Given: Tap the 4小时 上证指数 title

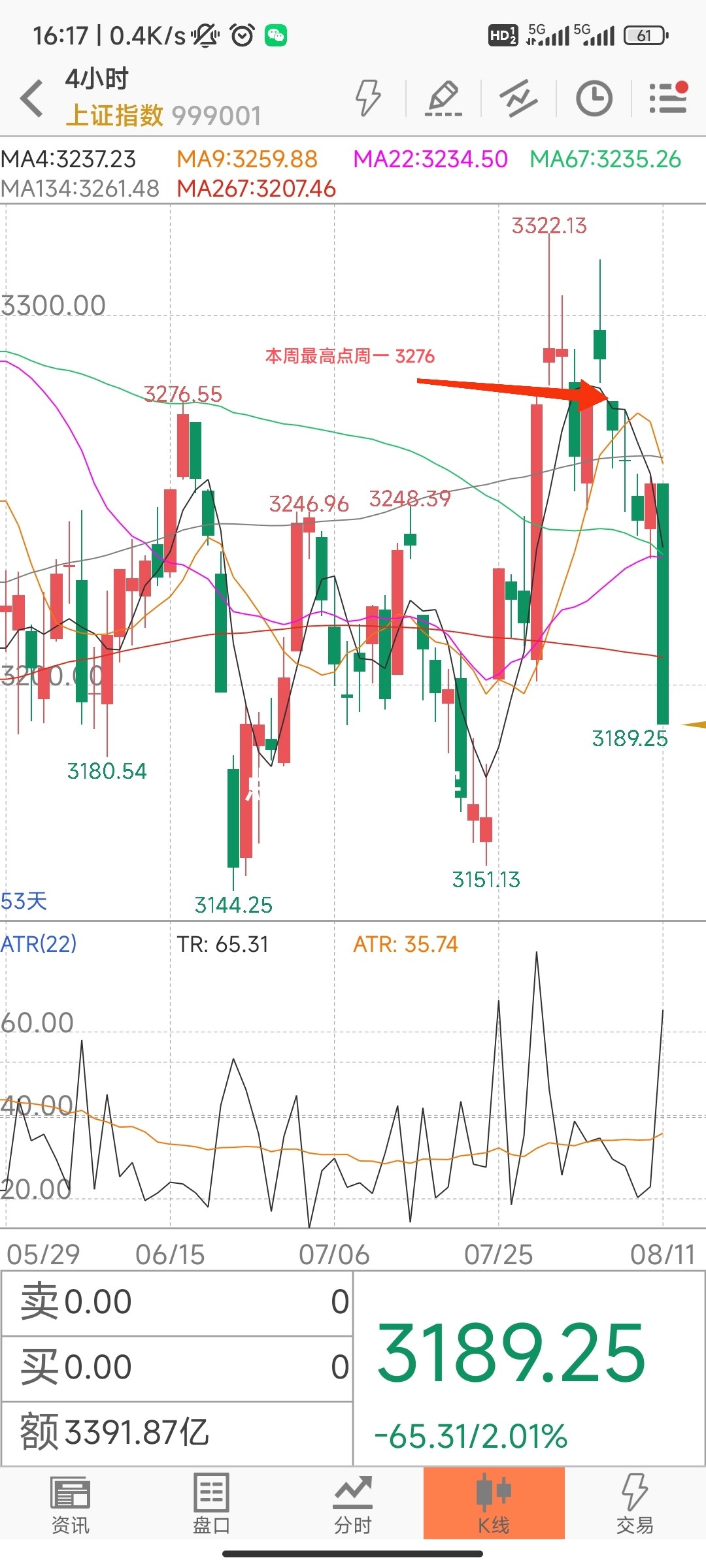Looking at the screenshot, I should click(163, 98).
